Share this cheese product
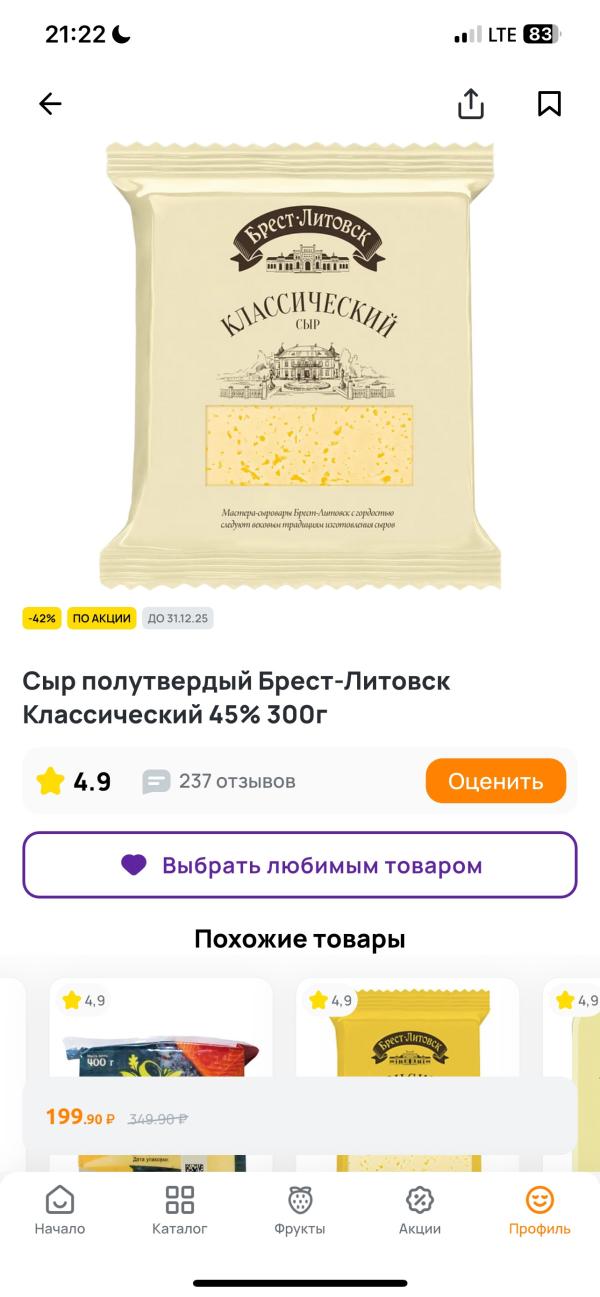The image size is (600, 1297). tap(471, 103)
